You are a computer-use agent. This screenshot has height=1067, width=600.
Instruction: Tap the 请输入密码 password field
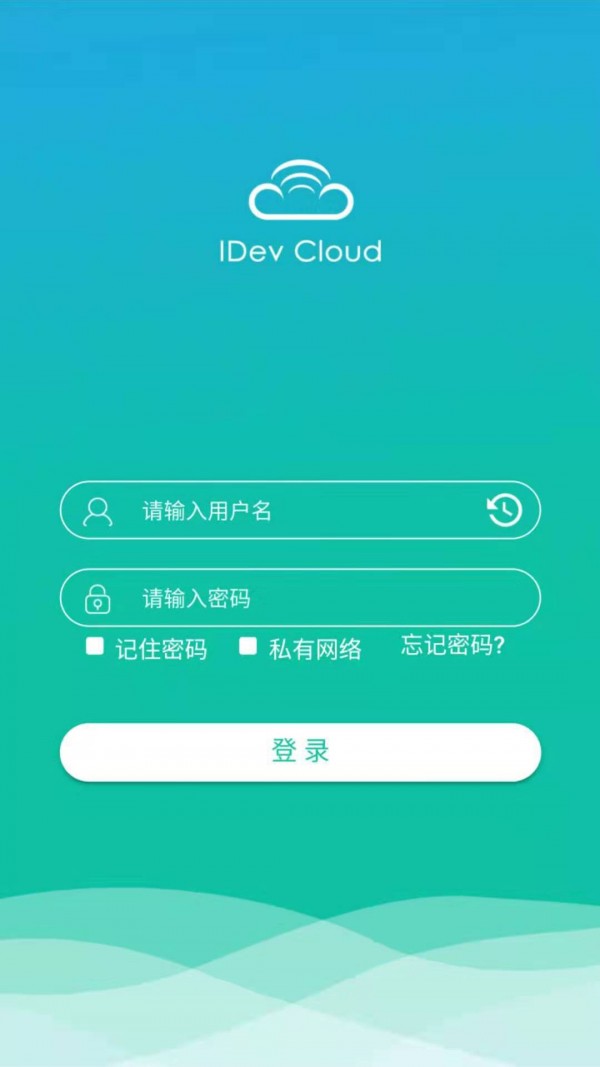[x=300, y=598]
